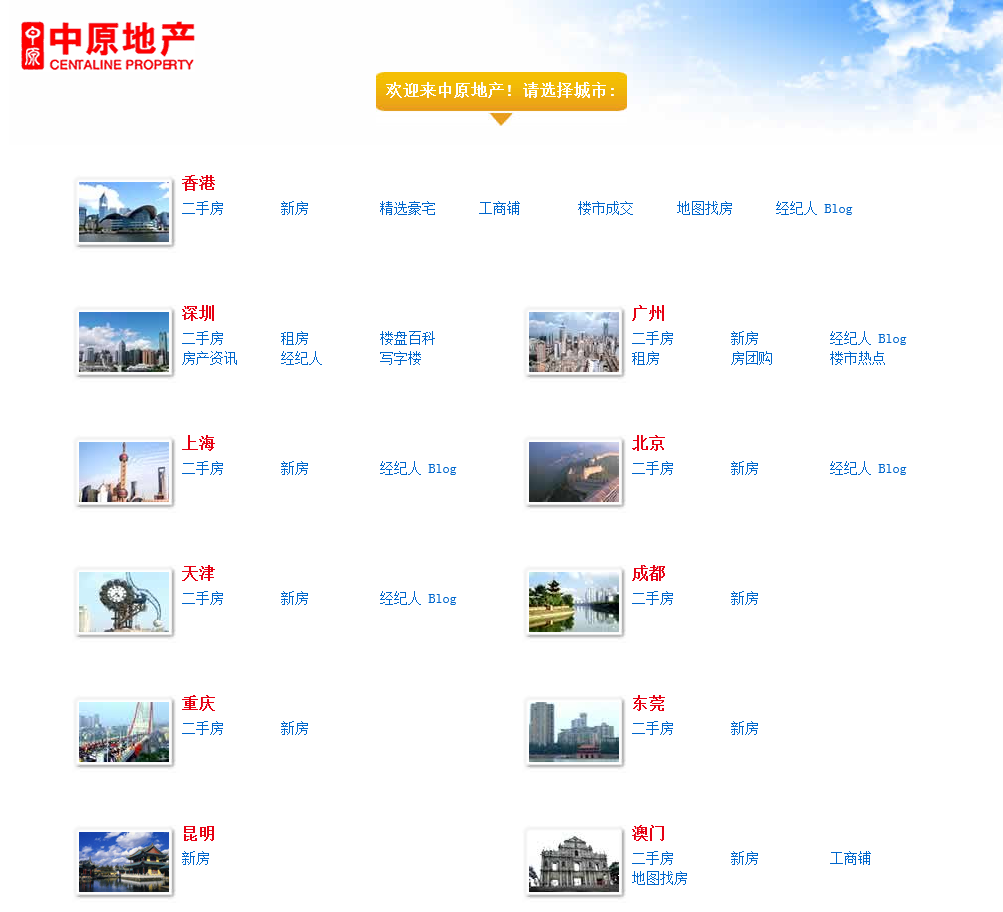Open 楼市热点 under 广州

coord(857,359)
